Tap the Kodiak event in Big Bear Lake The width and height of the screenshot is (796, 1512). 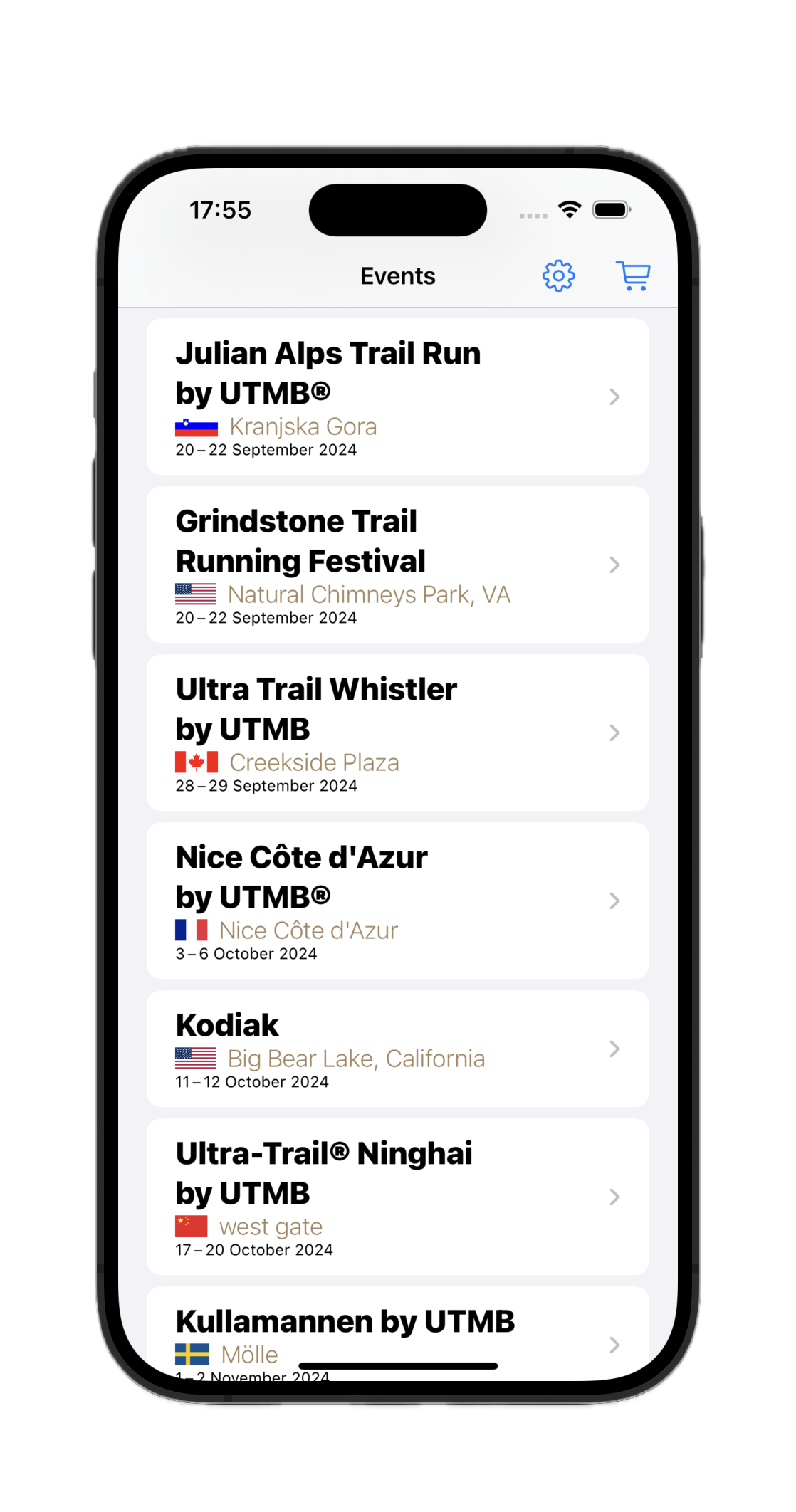point(397,1049)
